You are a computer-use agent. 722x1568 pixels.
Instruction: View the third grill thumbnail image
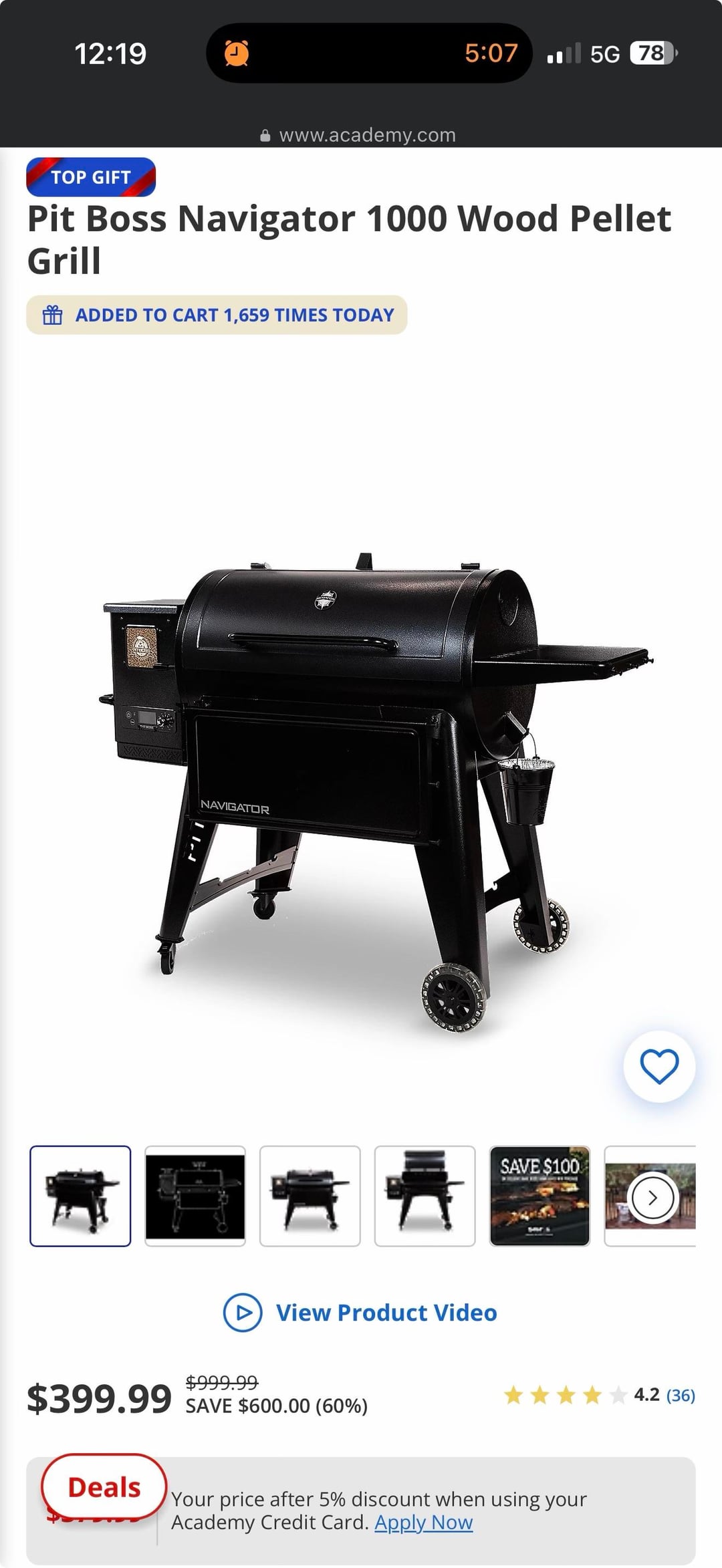(x=310, y=1196)
